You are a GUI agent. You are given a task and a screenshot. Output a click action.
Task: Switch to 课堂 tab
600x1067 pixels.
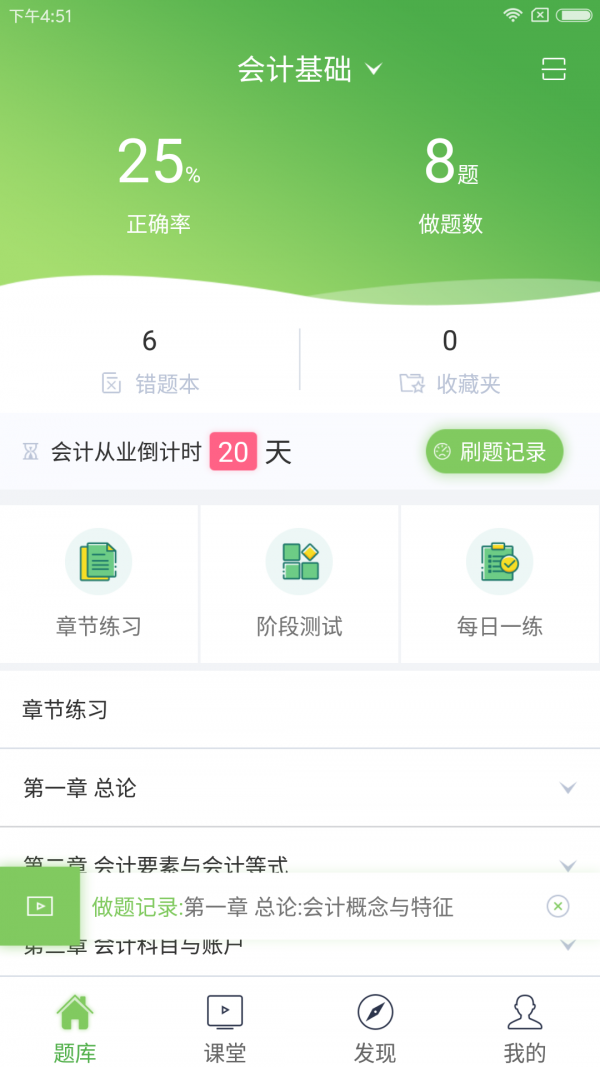[225, 1028]
